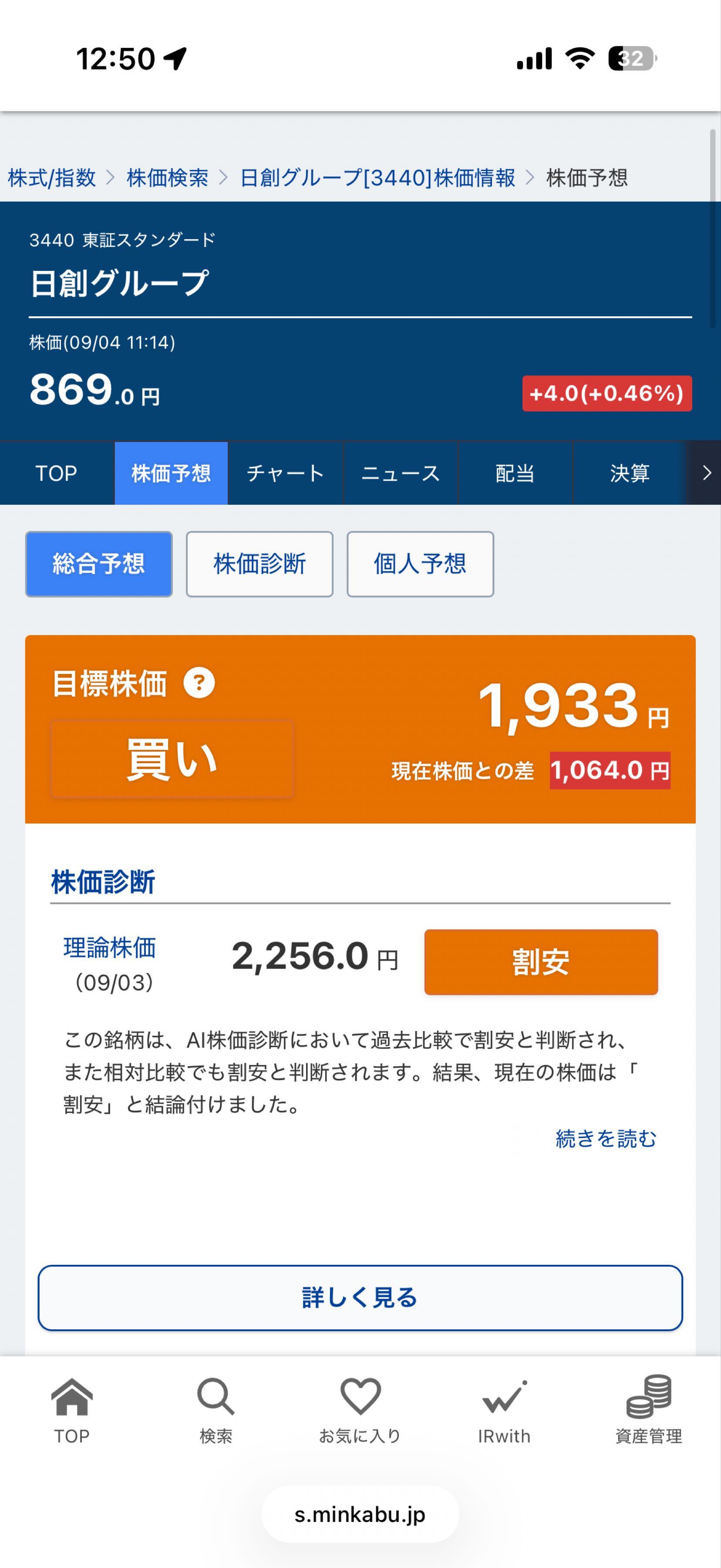
Task: Switch to the TOP stock tab
Action: pyautogui.click(x=57, y=473)
